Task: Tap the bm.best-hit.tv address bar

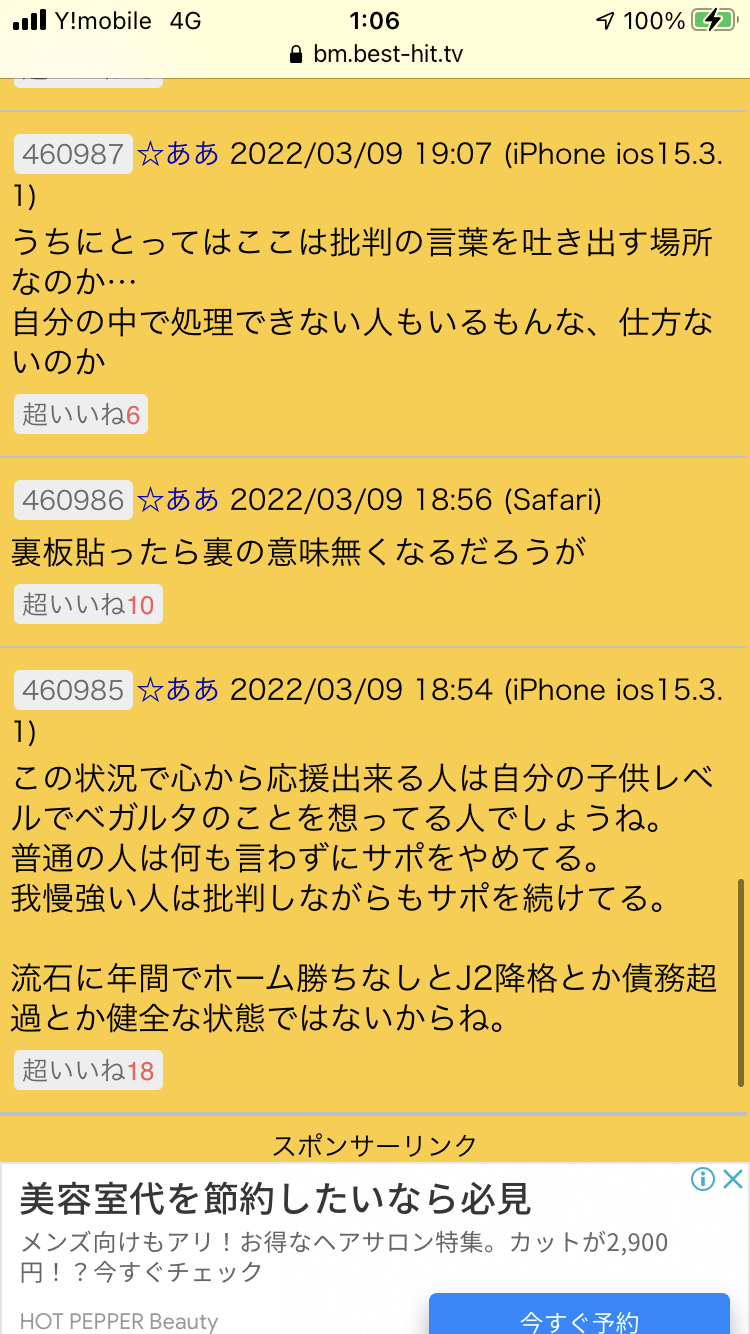Action: point(375,54)
